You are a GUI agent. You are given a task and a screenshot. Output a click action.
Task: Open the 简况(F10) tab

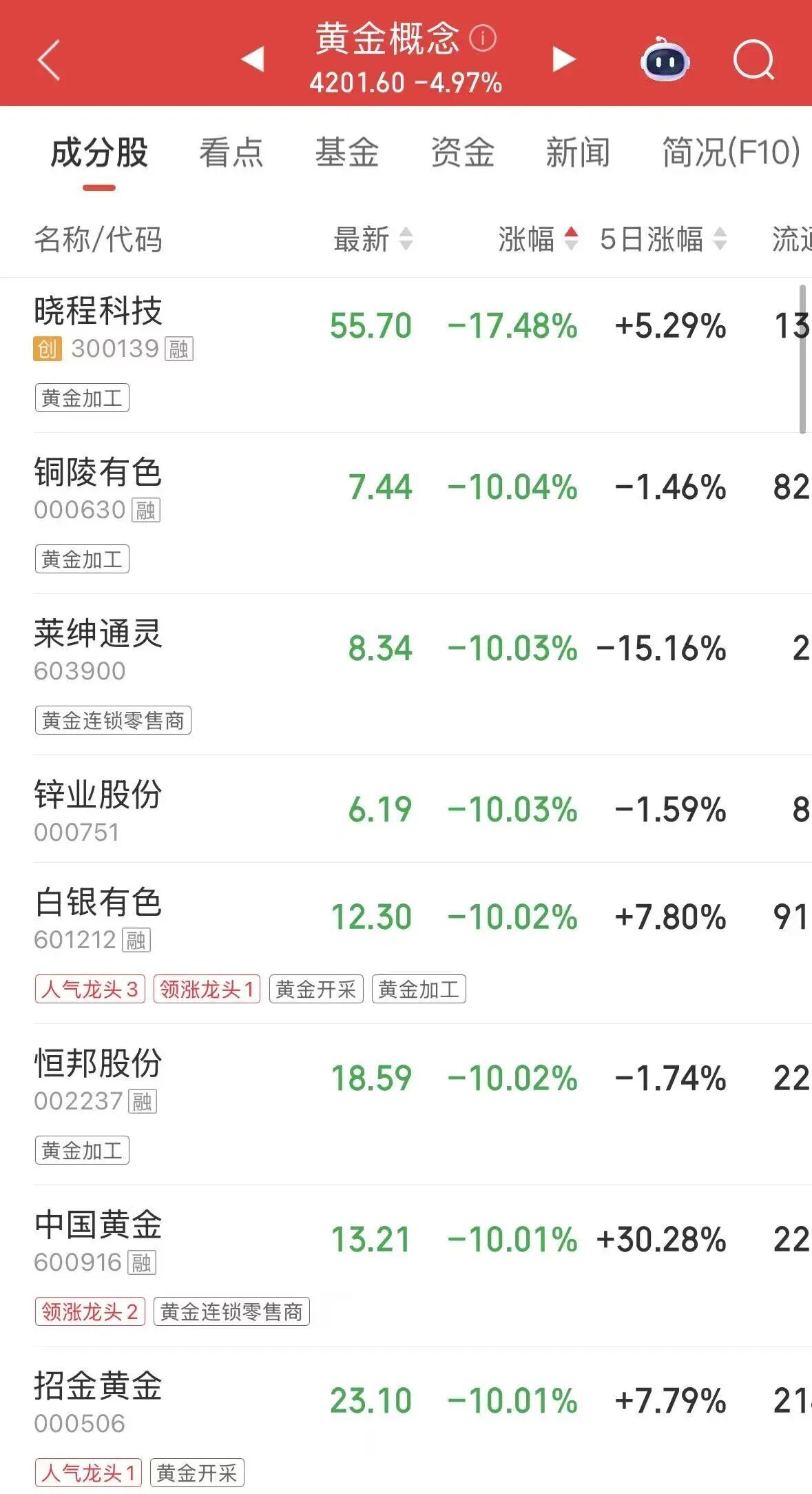click(x=731, y=152)
